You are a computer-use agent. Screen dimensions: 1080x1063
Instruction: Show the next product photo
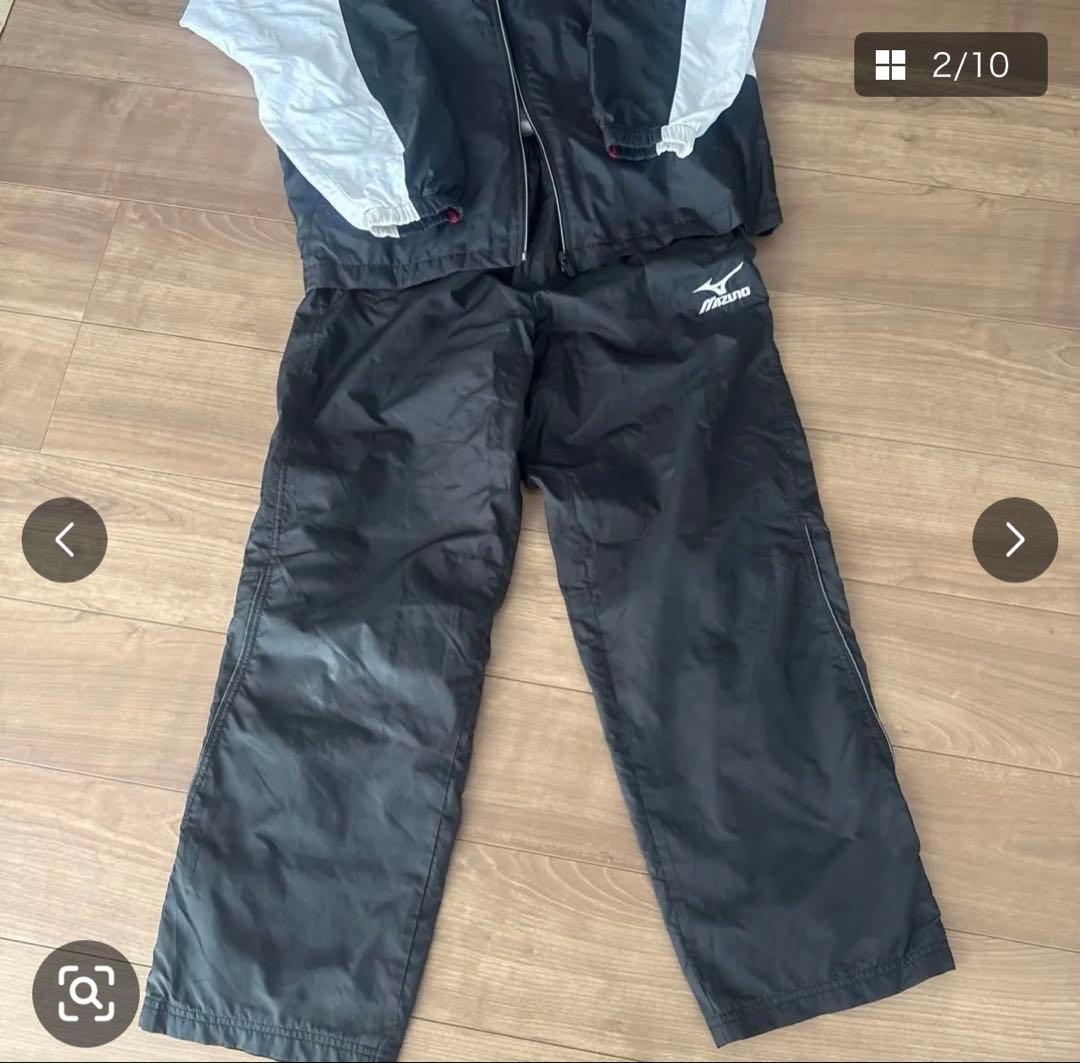(x=1015, y=539)
